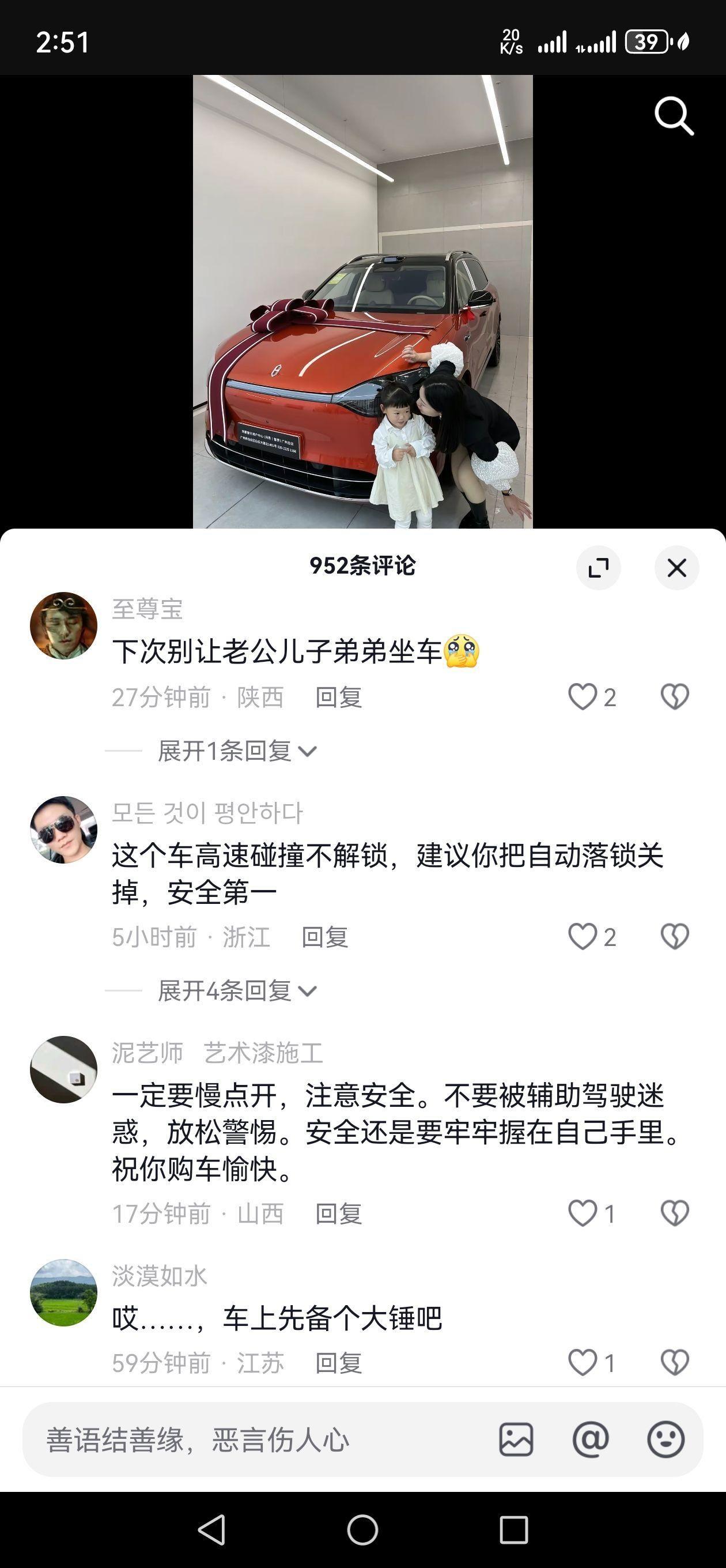Expand 展开4条回复 under the 浙江 comment
This screenshot has height=1568, width=726.
tap(237, 990)
